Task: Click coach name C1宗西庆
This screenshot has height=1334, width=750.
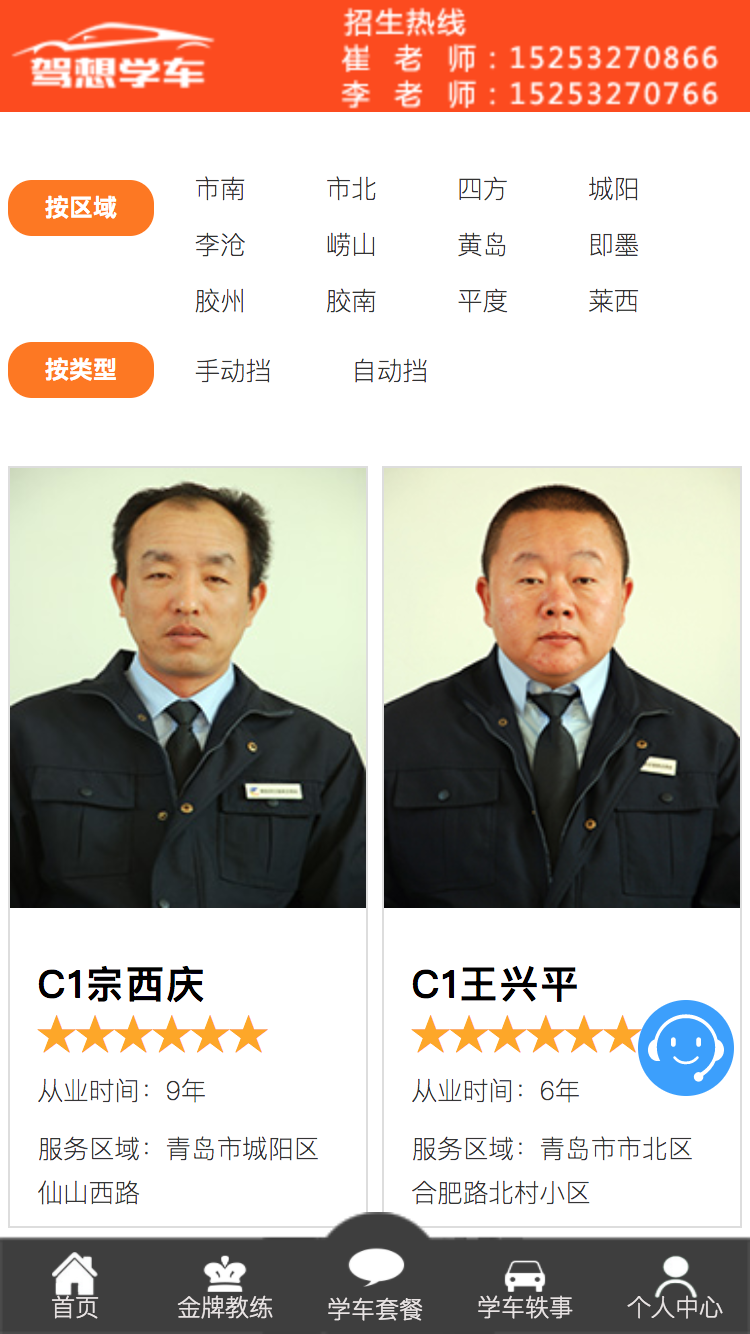Action: [x=122, y=983]
